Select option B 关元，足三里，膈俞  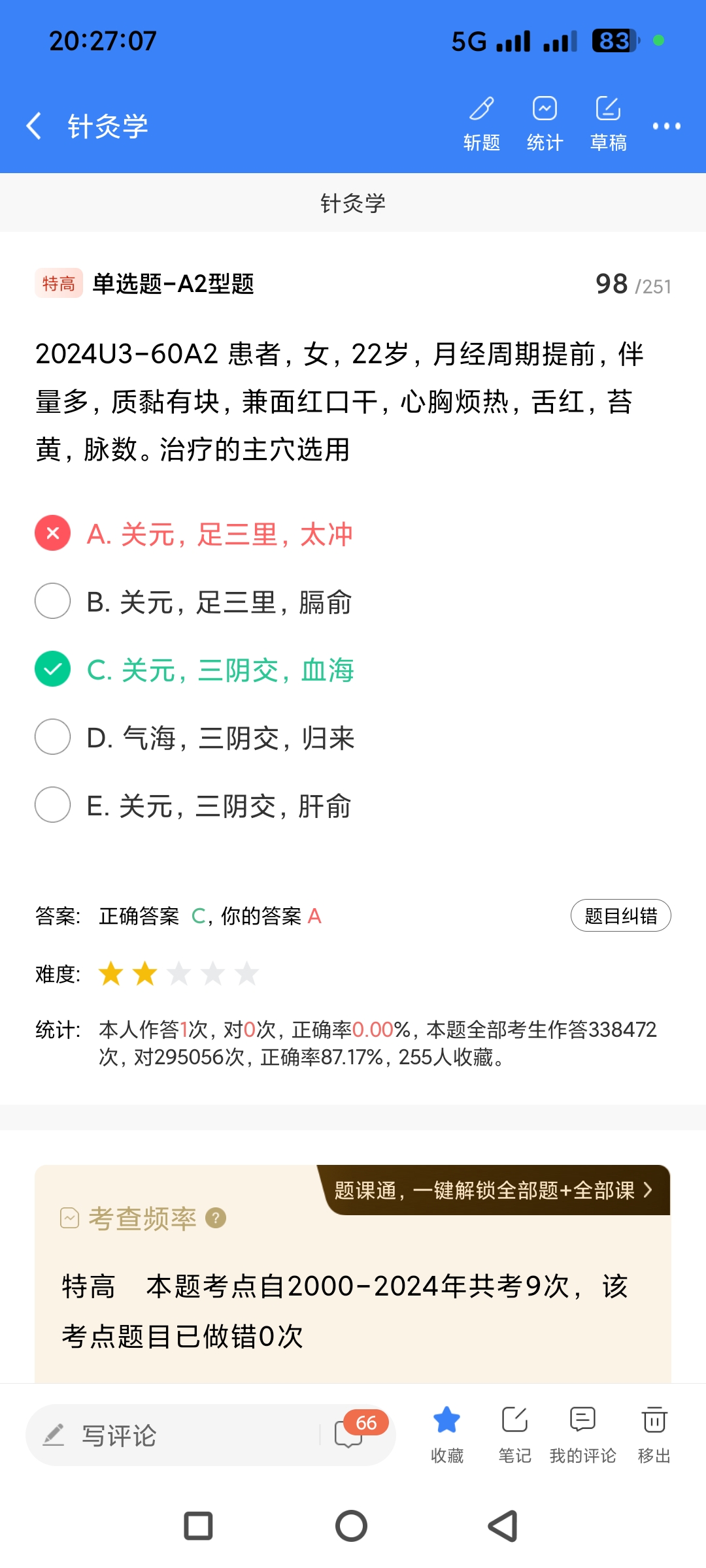[219, 602]
